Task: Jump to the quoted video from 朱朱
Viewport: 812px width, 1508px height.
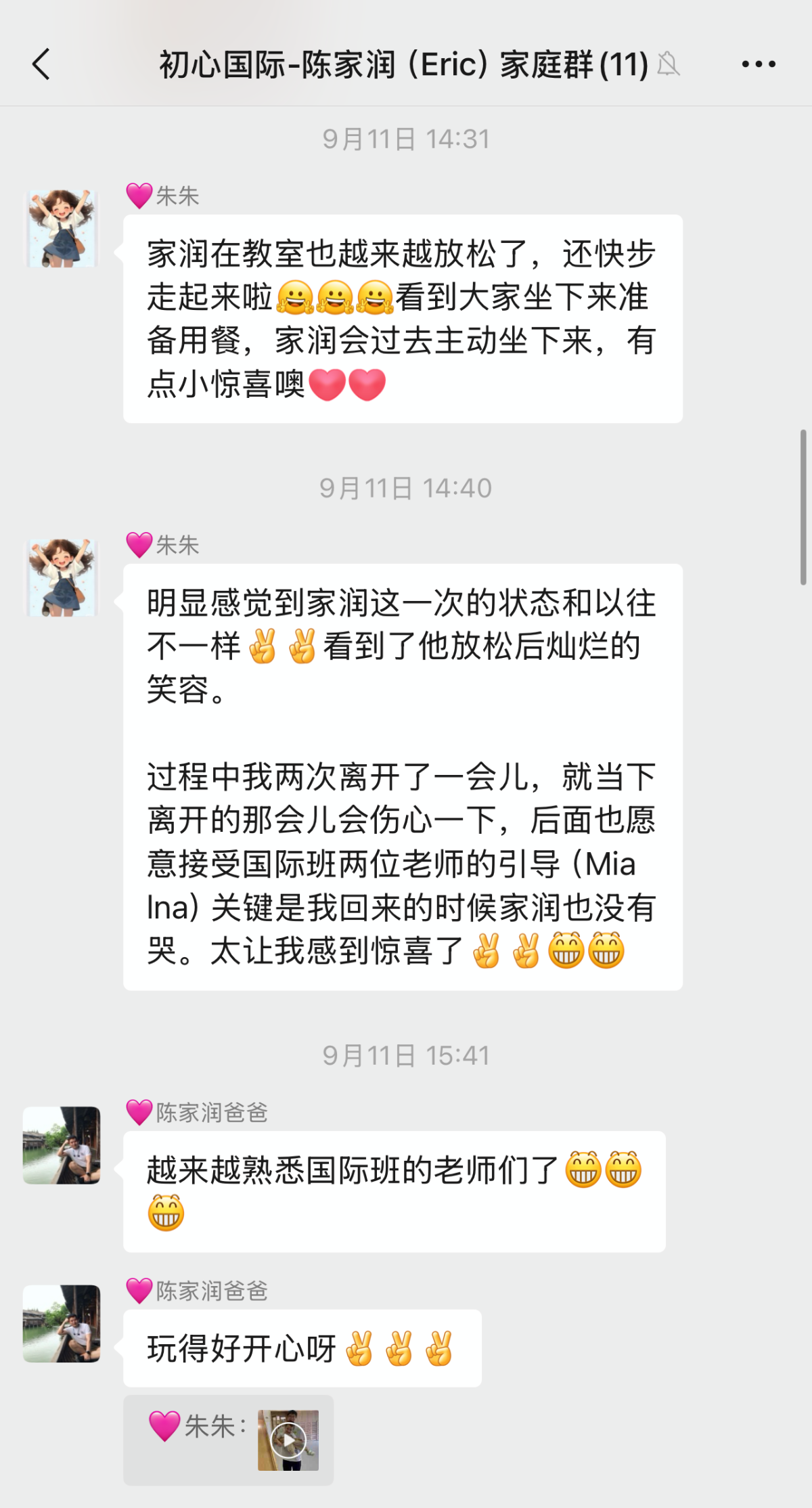Action: tap(288, 1440)
